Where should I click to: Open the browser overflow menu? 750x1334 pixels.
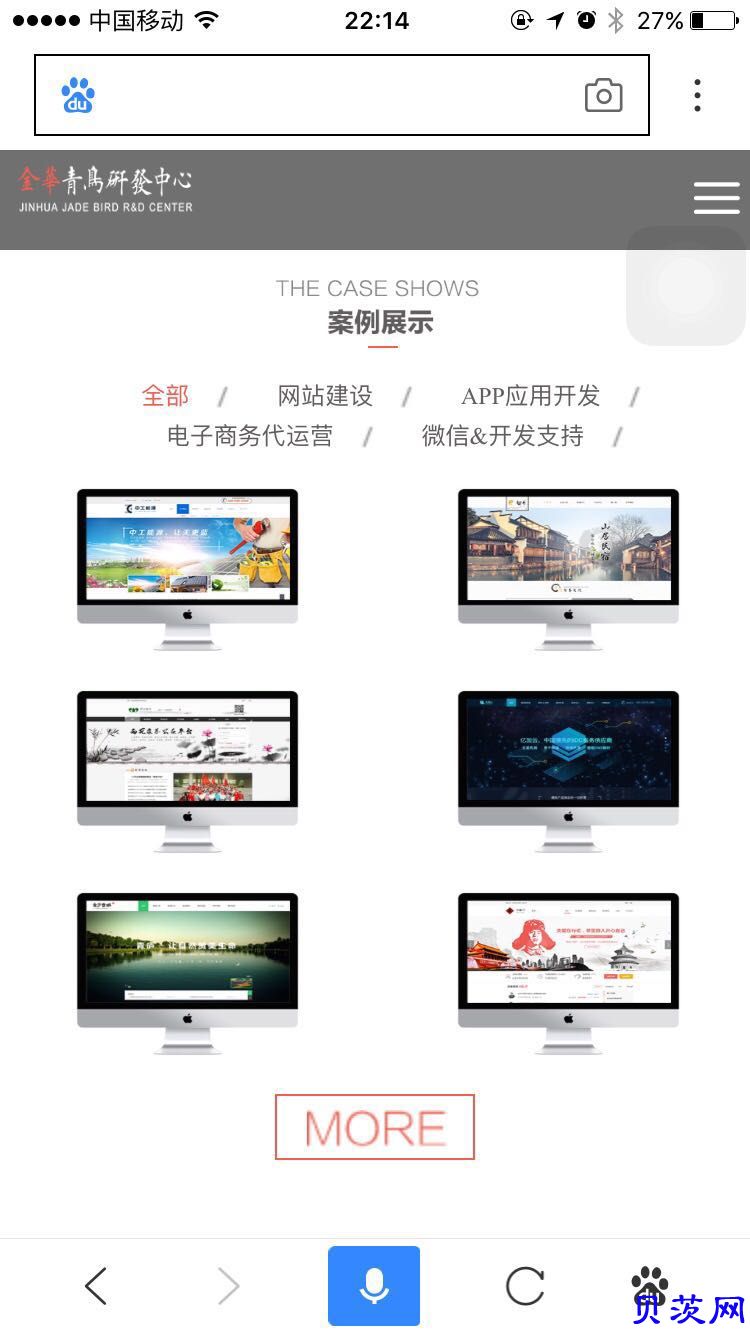(x=697, y=95)
